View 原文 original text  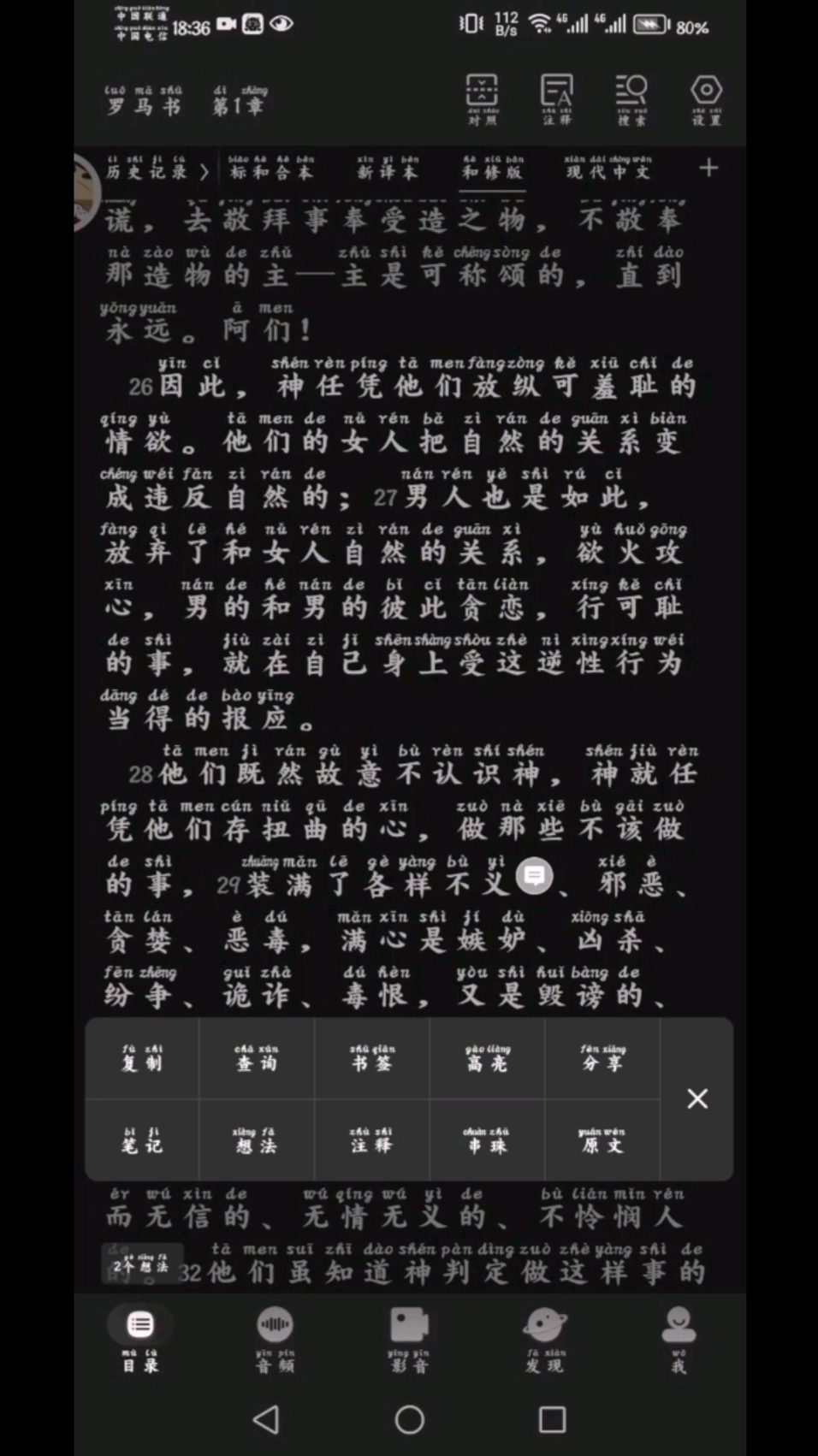(602, 1141)
